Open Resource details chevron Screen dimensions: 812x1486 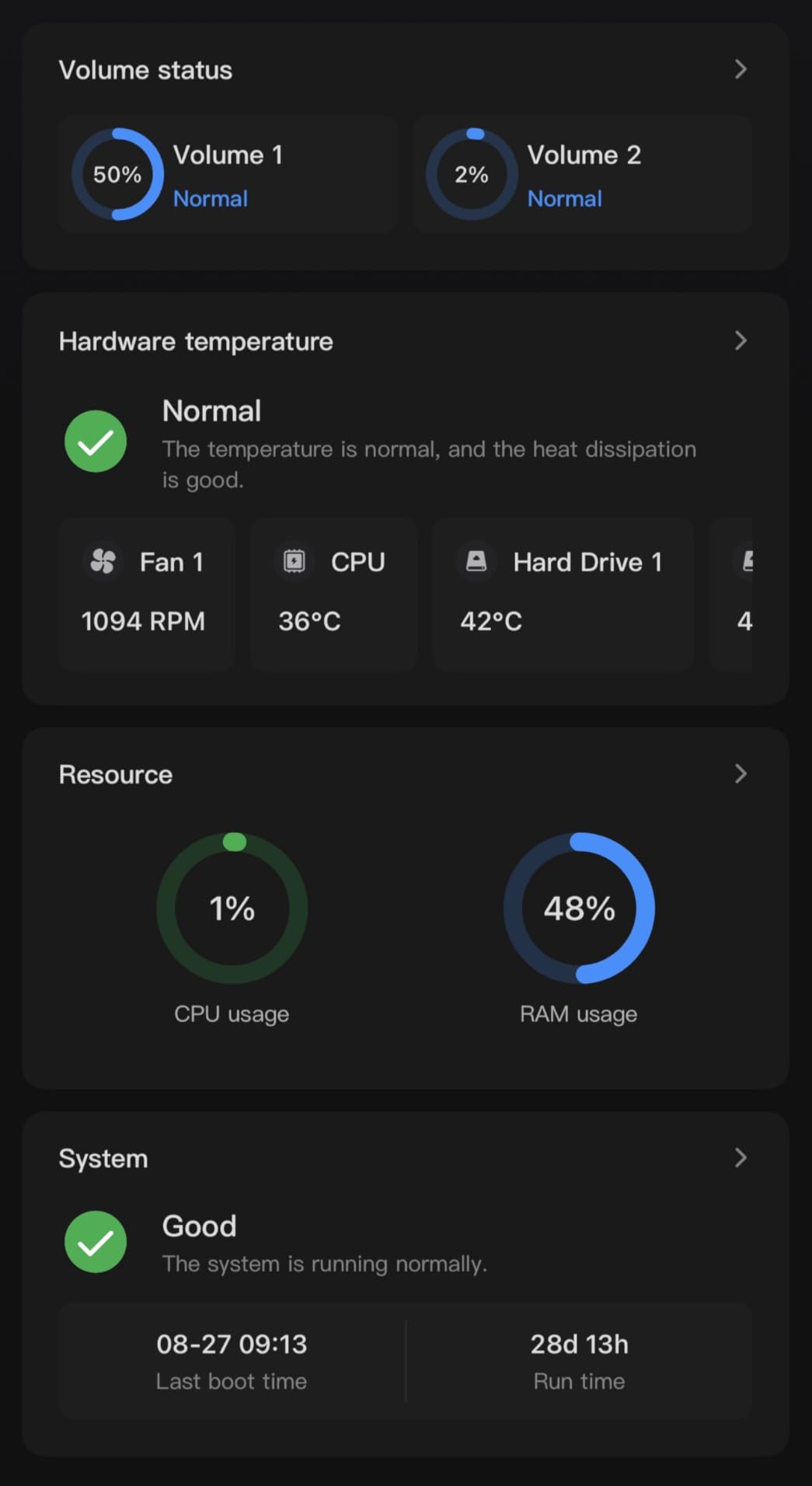741,773
